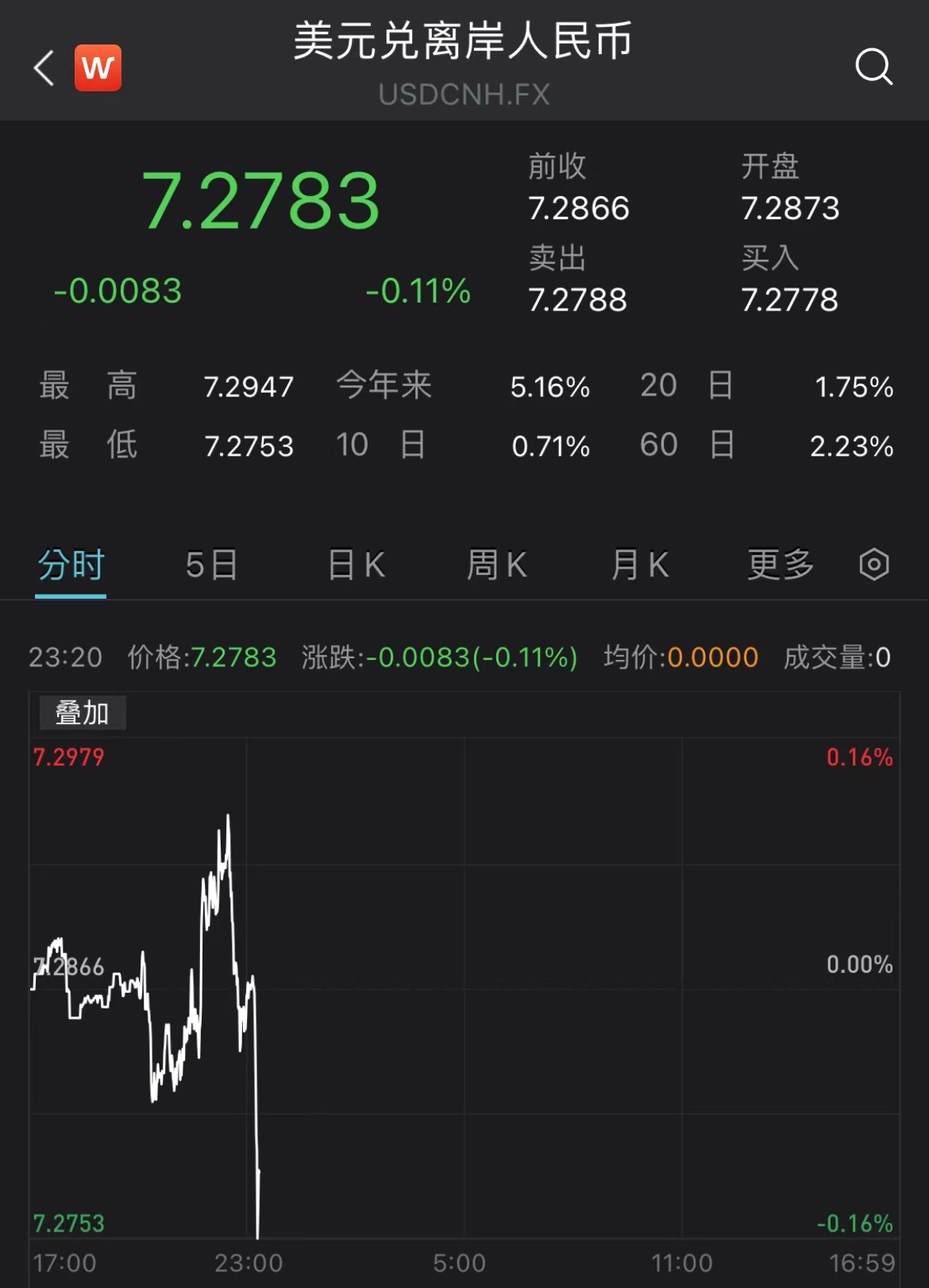The width and height of the screenshot is (929, 1288).
Task: Select the 周K chart tab
Action: (497, 565)
